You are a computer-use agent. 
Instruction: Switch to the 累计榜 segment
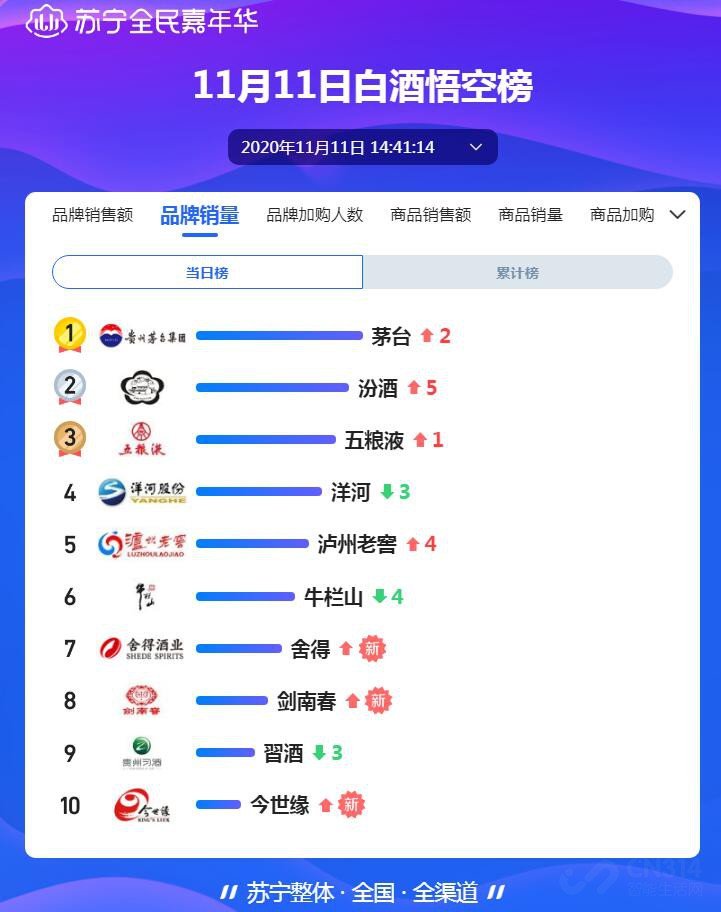coord(517,272)
